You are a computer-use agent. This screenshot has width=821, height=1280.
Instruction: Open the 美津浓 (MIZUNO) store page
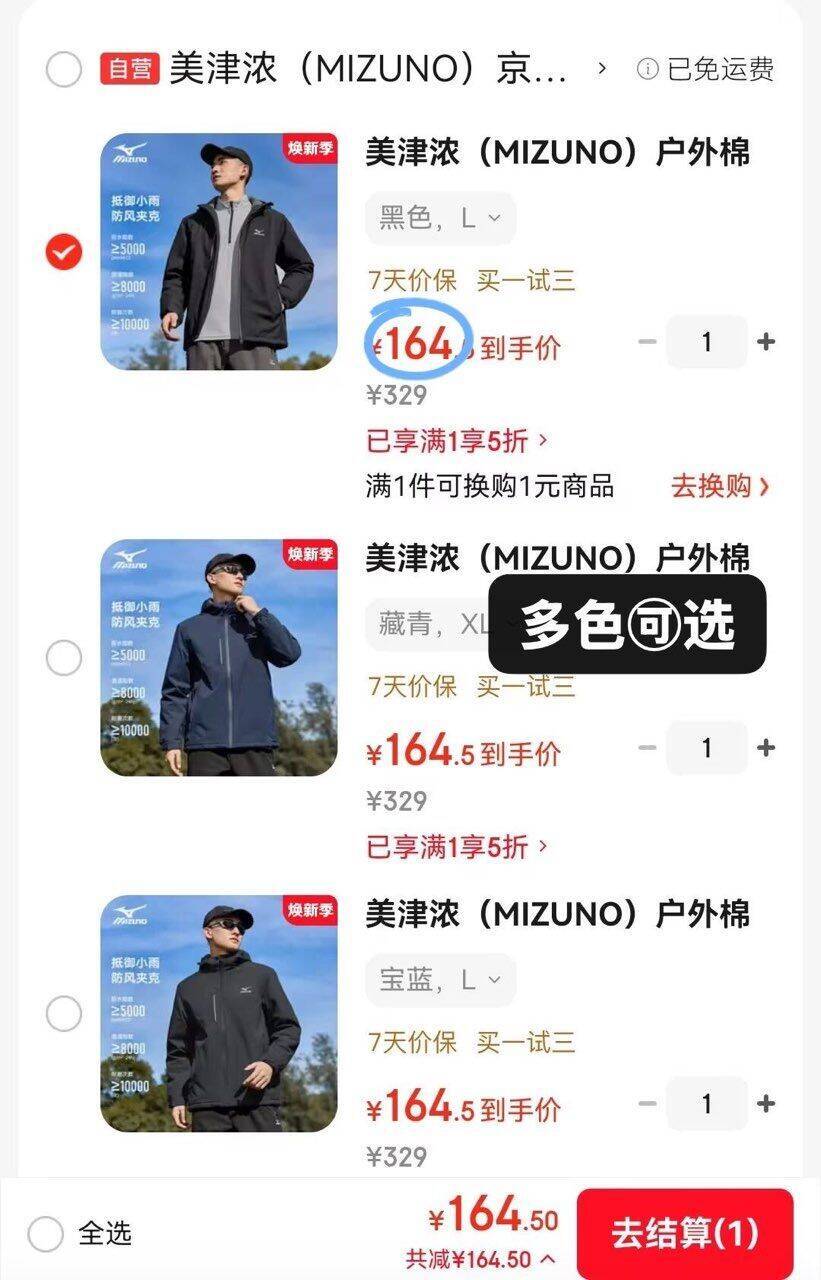370,69
